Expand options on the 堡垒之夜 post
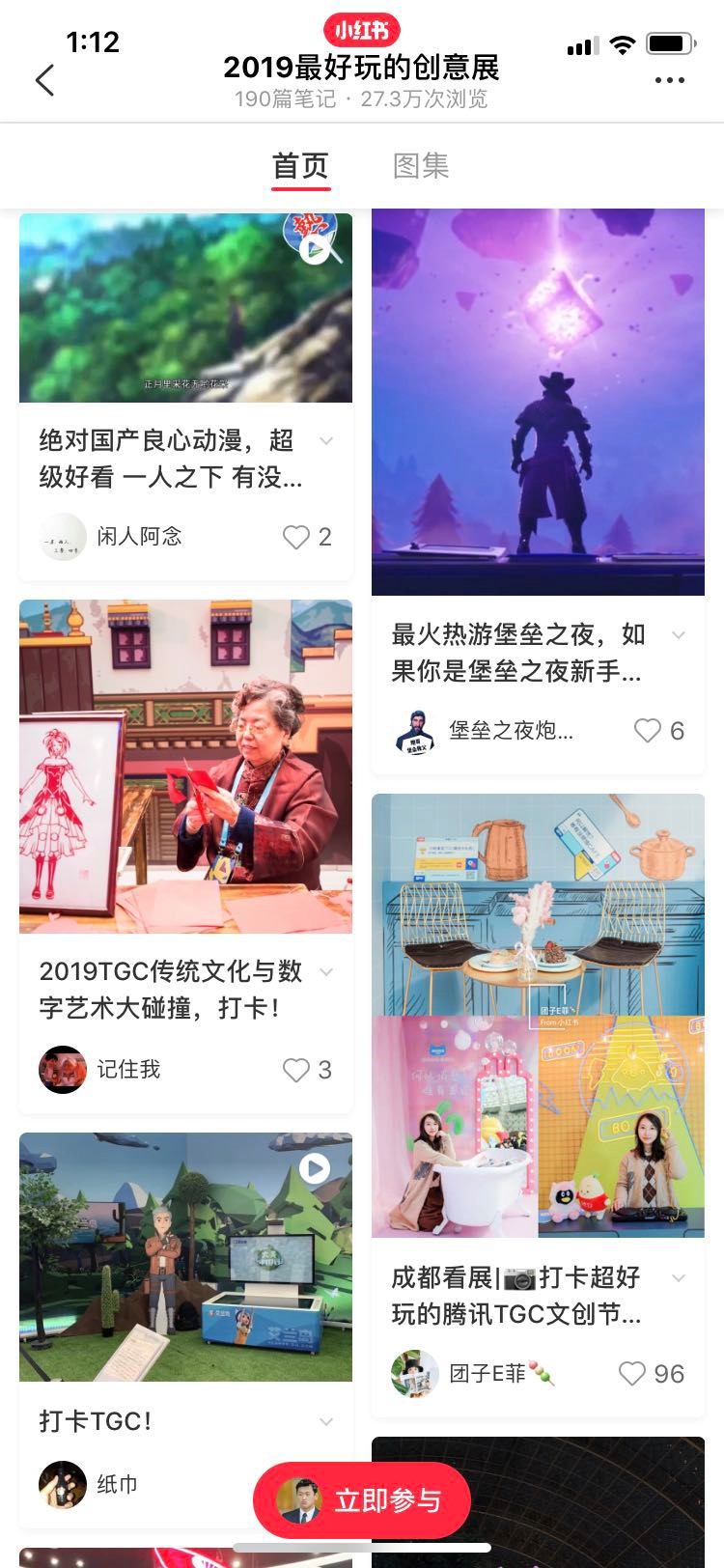Image resolution: width=724 pixels, height=1568 pixels. 678,635
